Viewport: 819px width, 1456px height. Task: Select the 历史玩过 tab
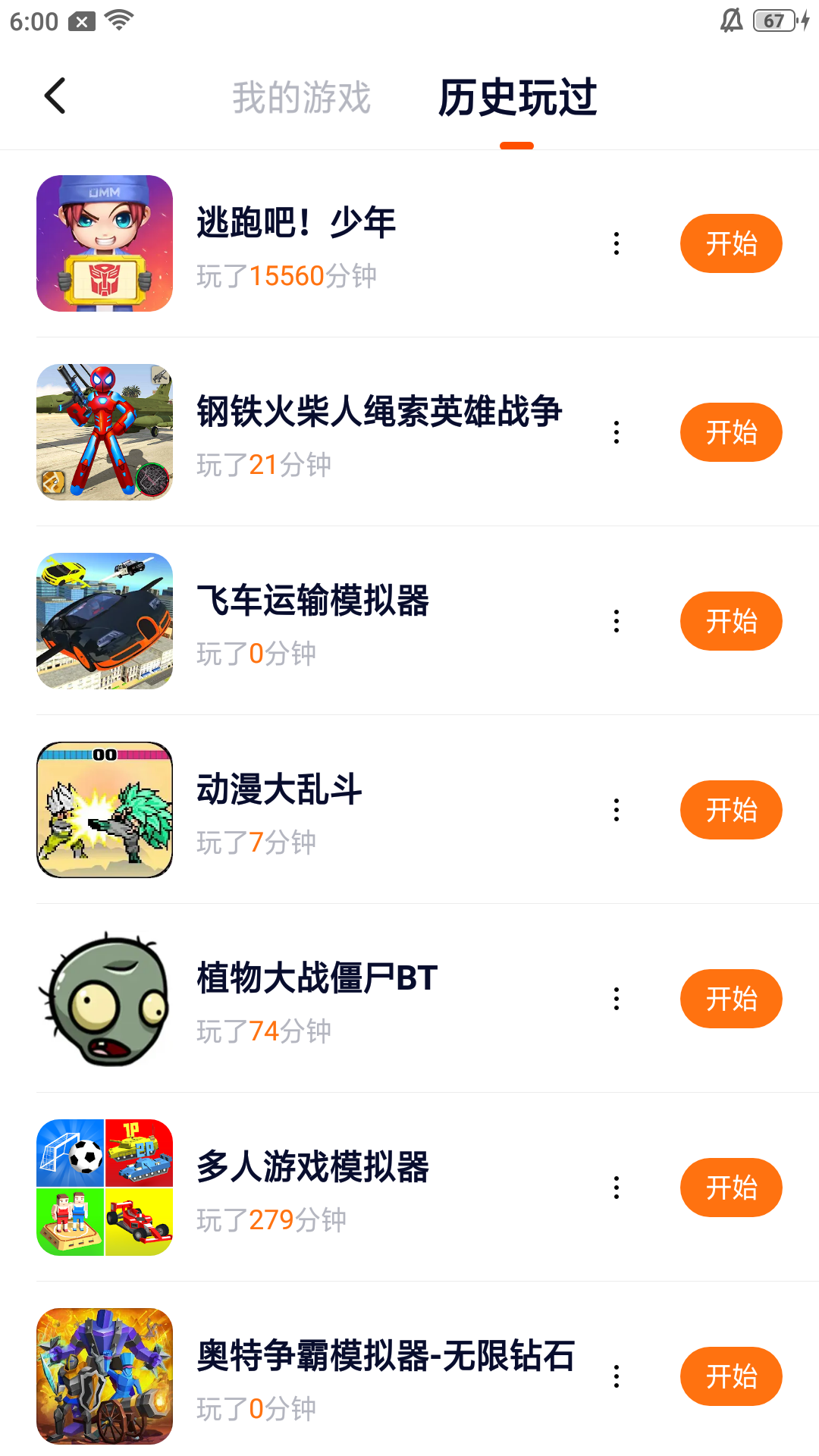(517, 98)
